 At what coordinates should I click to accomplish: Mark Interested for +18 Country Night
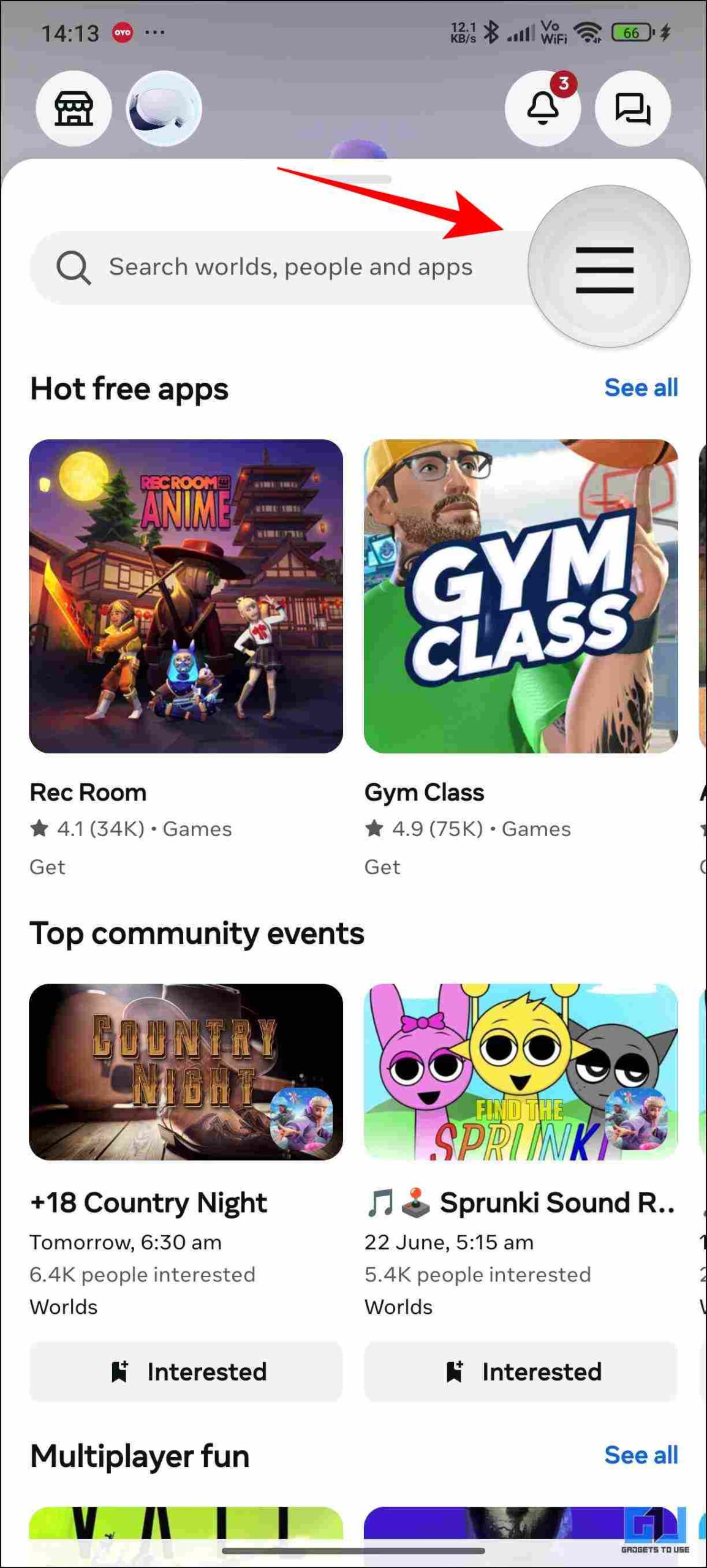click(186, 1371)
